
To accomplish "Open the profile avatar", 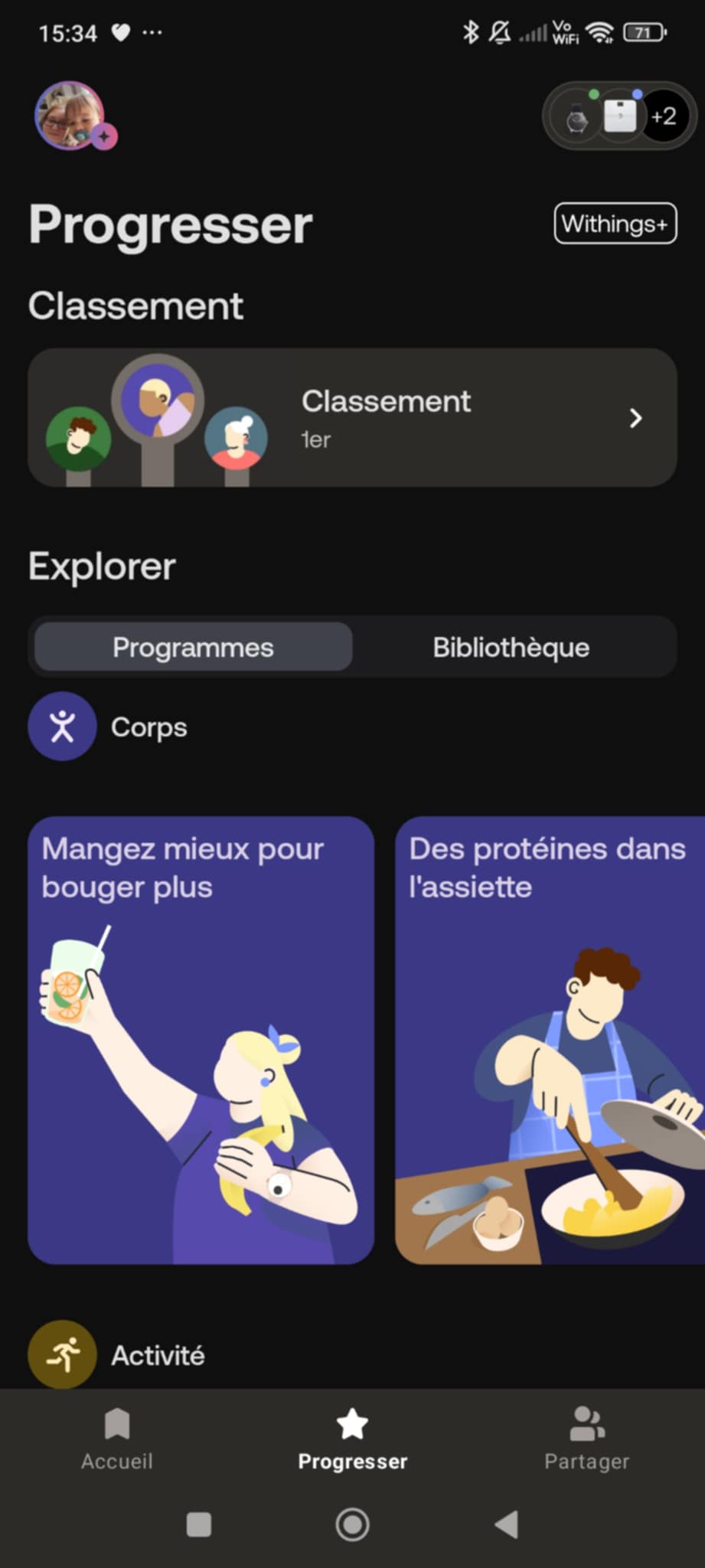I will coord(70,116).
